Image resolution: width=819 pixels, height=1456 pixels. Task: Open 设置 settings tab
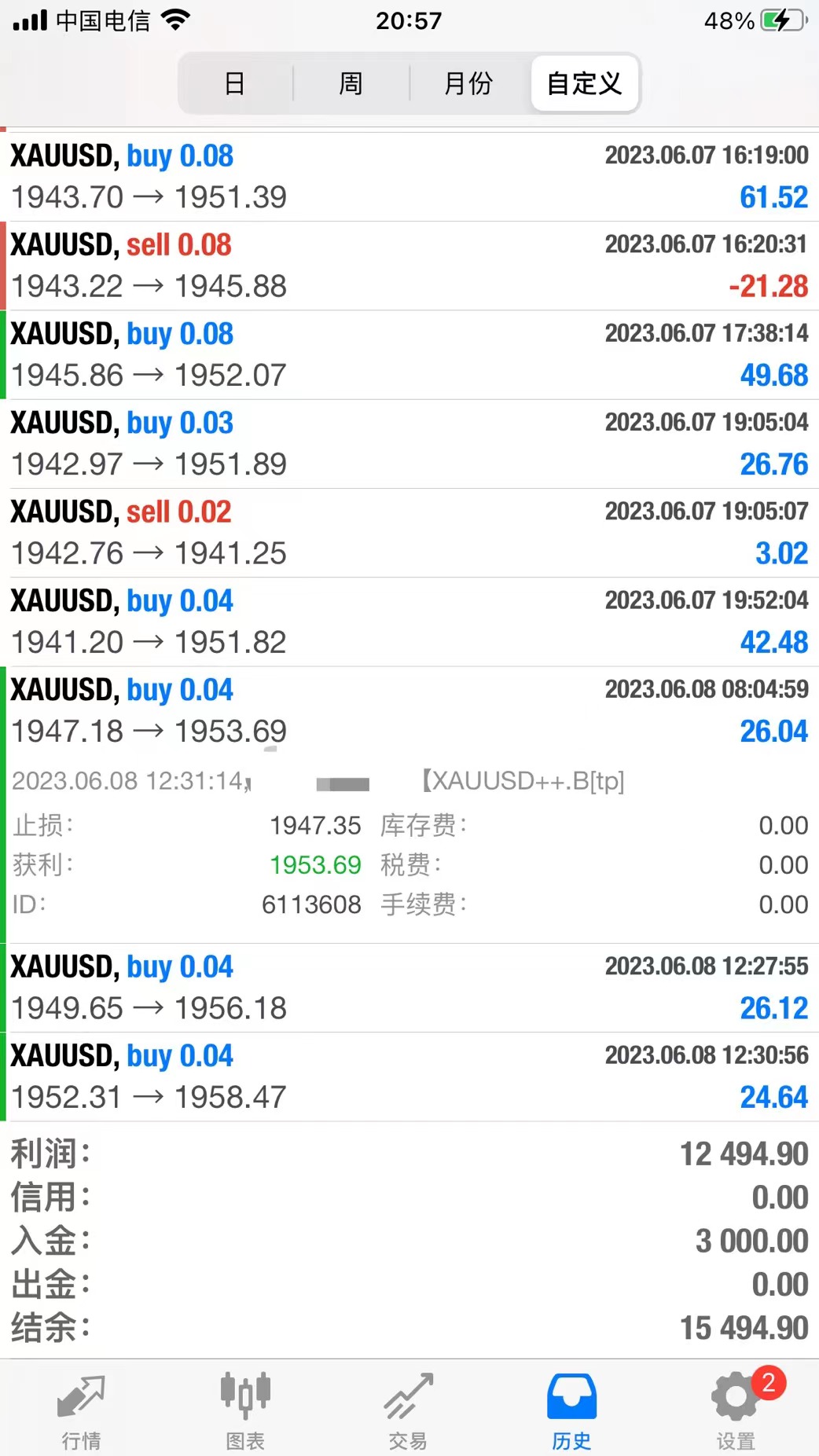736,1410
